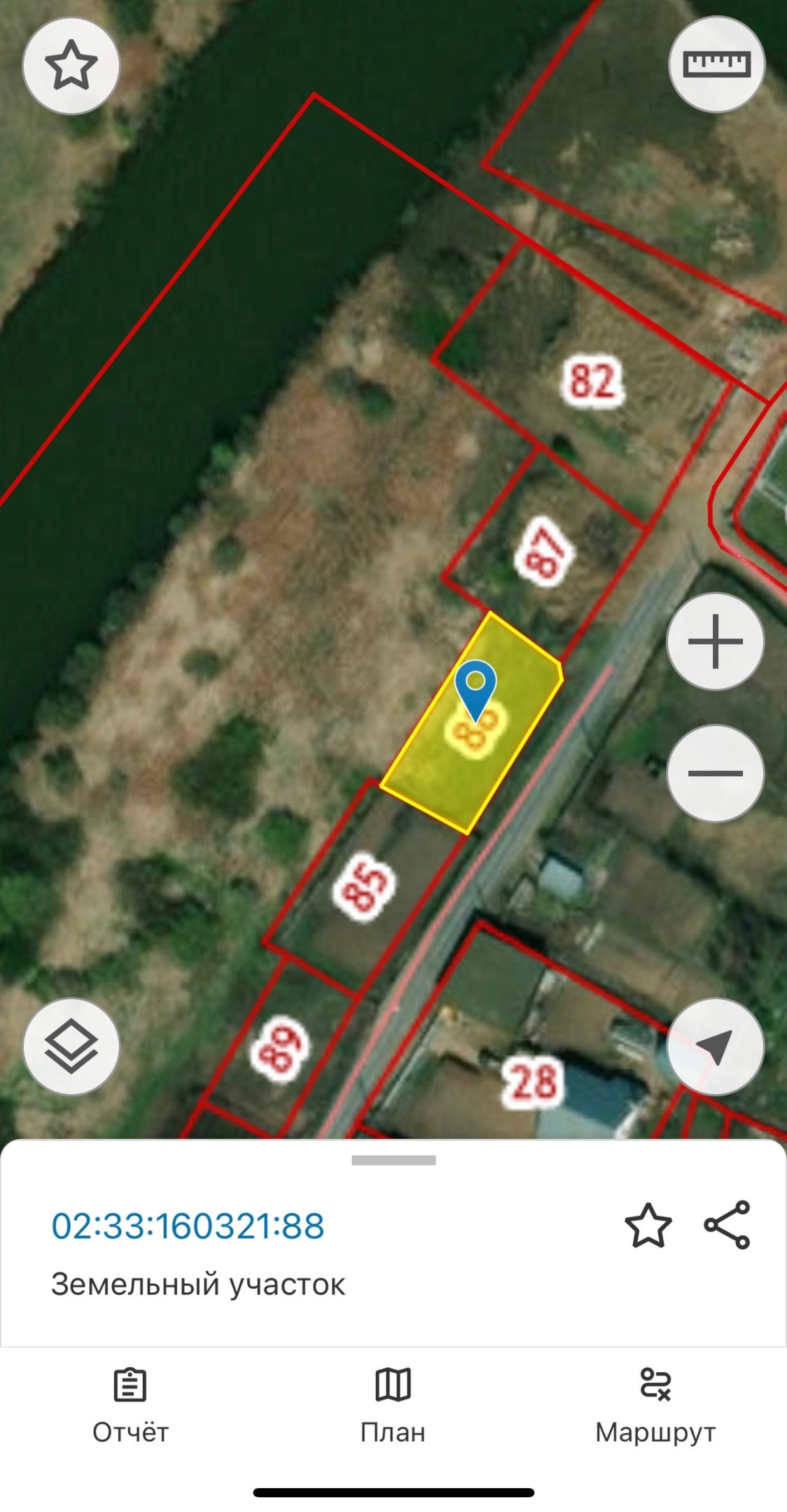The height and width of the screenshot is (1512, 787).
Task: Open cadastral number 02:33:160321:88 details
Action: pyautogui.click(x=188, y=1226)
